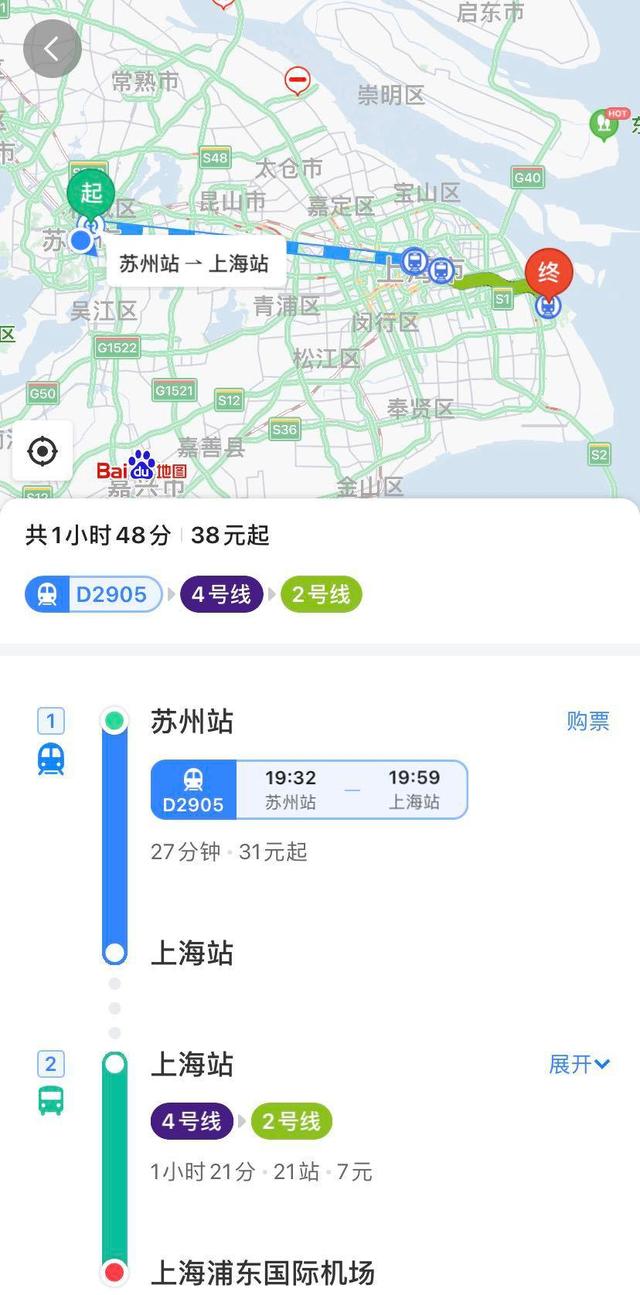
Task: Tap 购票 to buy train ticket
Action: tap(588, 721)
